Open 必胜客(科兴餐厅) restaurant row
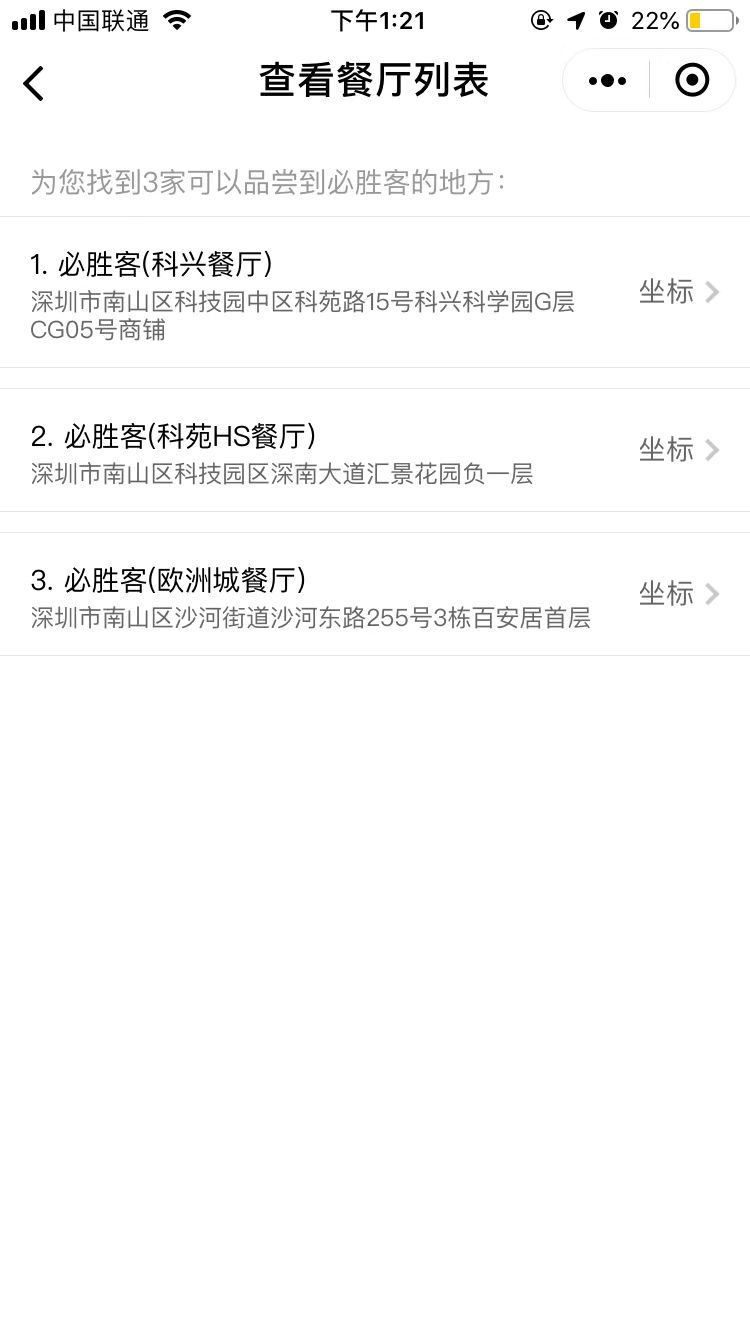 point(375,292)
